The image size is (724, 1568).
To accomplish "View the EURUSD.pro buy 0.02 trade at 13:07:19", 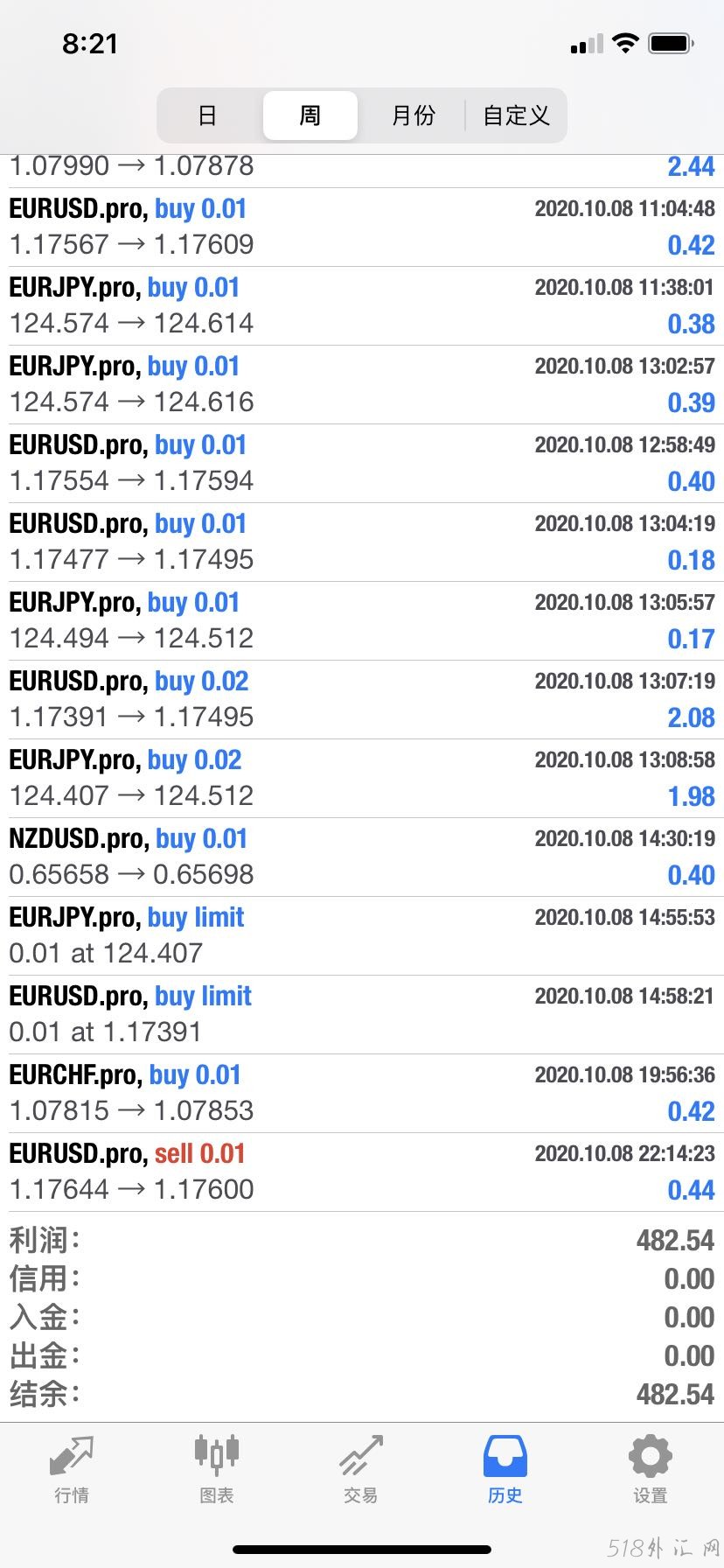I will [362, 700].
